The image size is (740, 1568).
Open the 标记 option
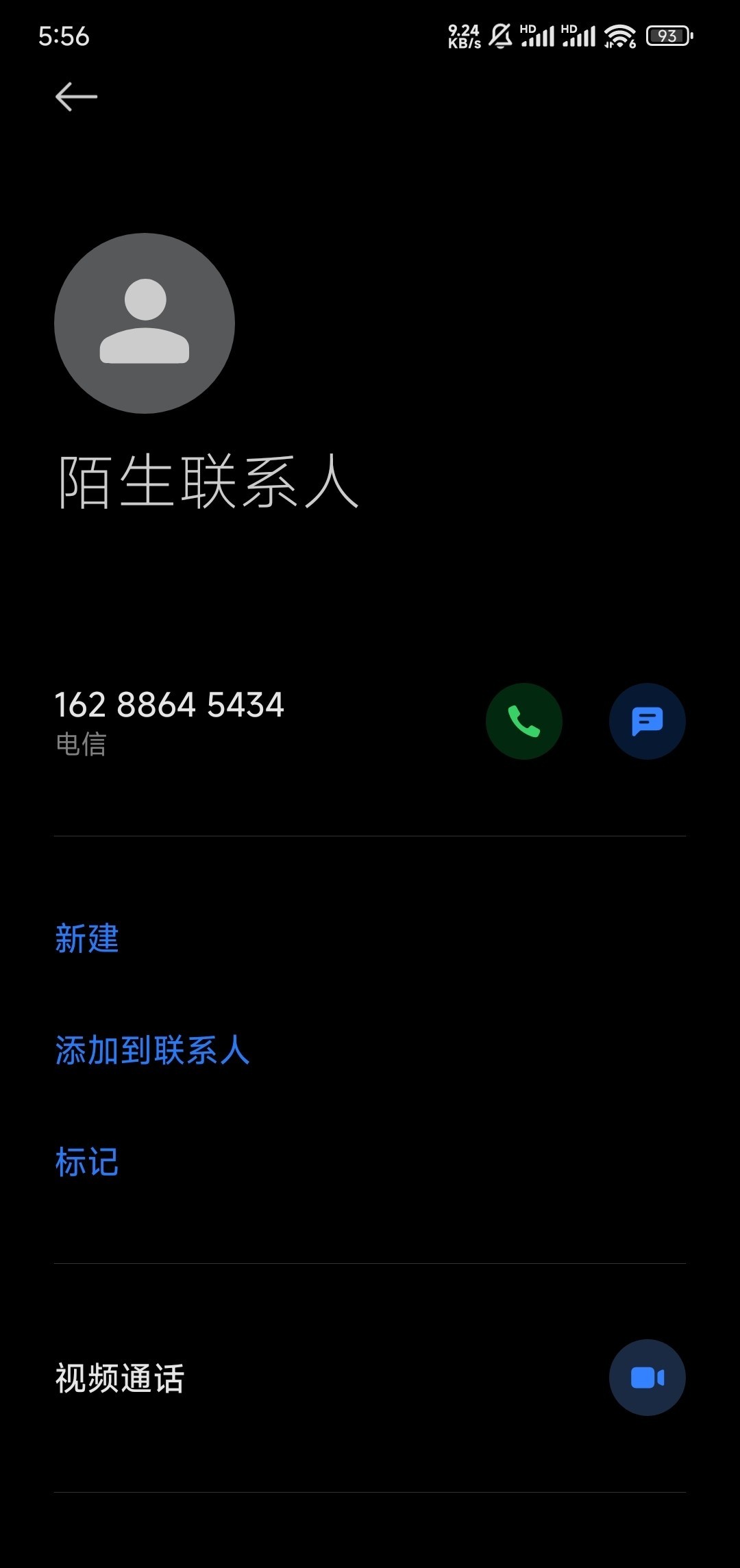point(87,1162)
